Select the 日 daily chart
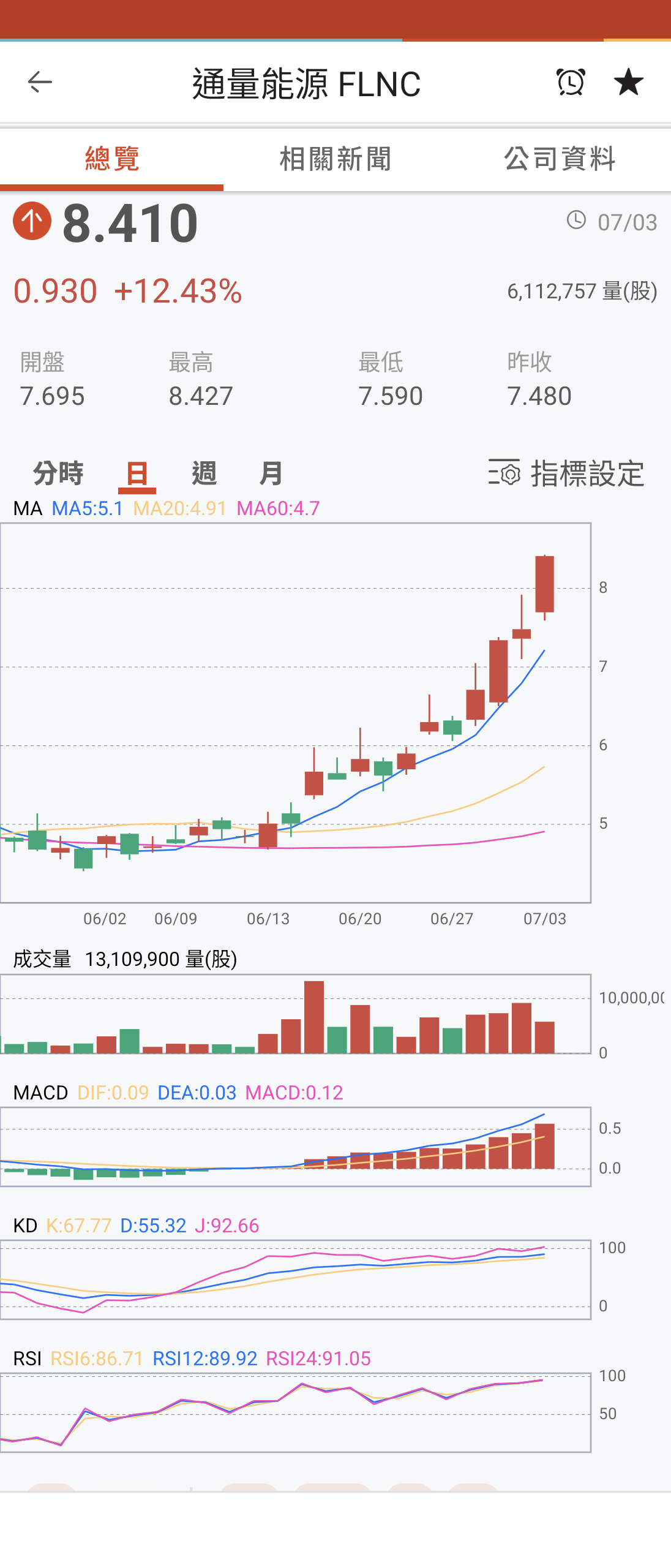The width and height of the screenshot is (671, 1568). tap(137, 473)
